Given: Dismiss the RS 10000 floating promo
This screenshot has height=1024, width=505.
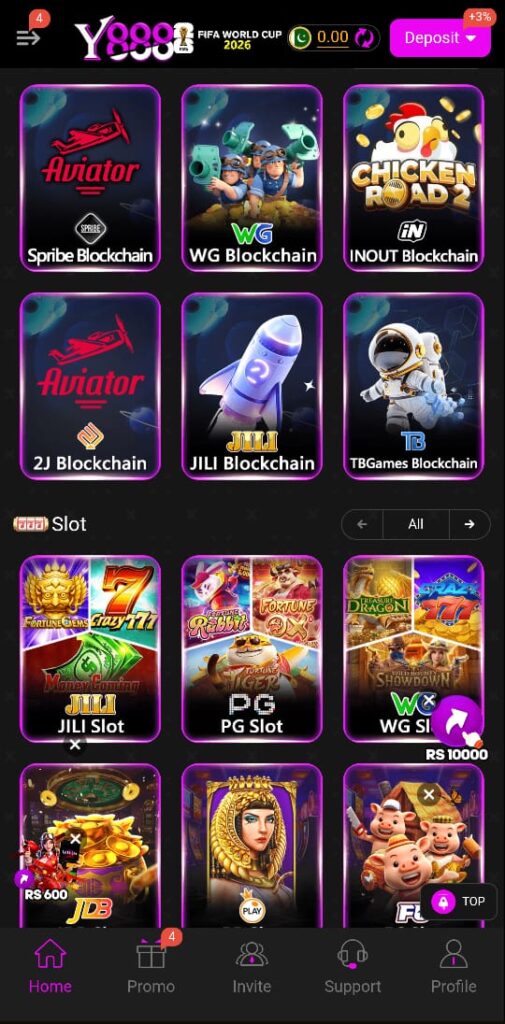Looking at the screenshot, I should click(x=429, y=701).
